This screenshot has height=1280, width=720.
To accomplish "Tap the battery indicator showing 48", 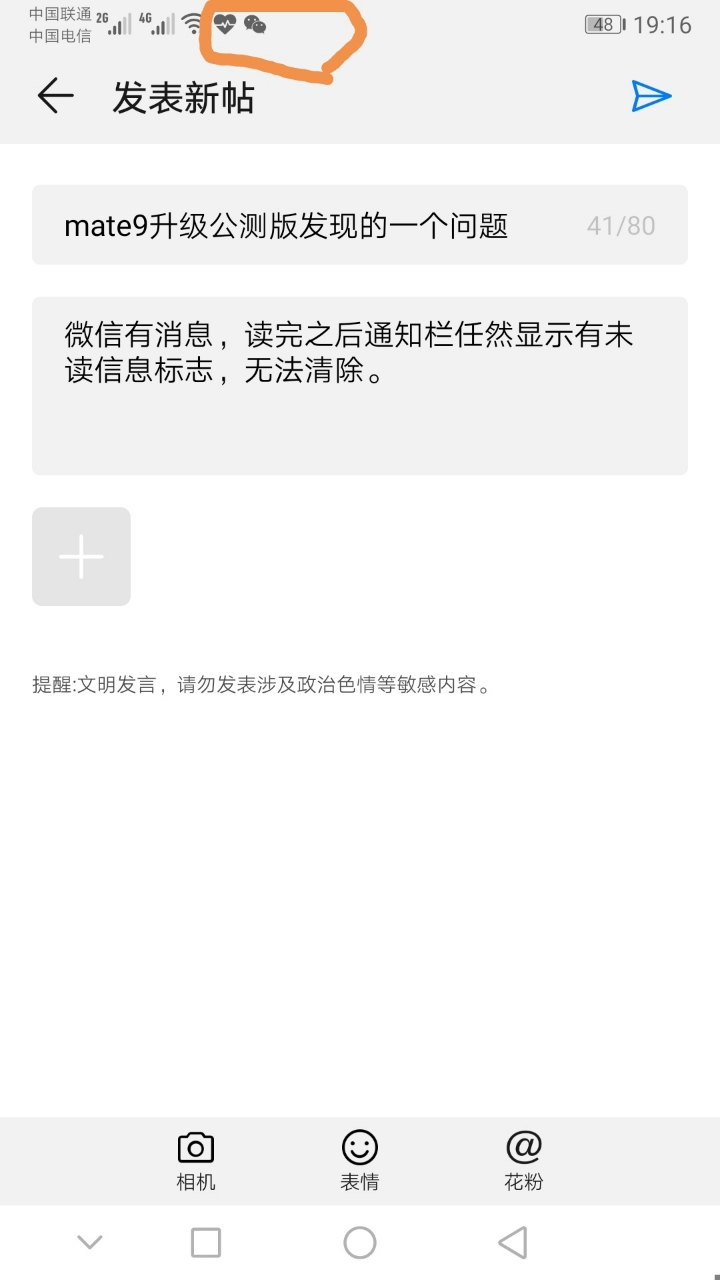I will (605, 24).
